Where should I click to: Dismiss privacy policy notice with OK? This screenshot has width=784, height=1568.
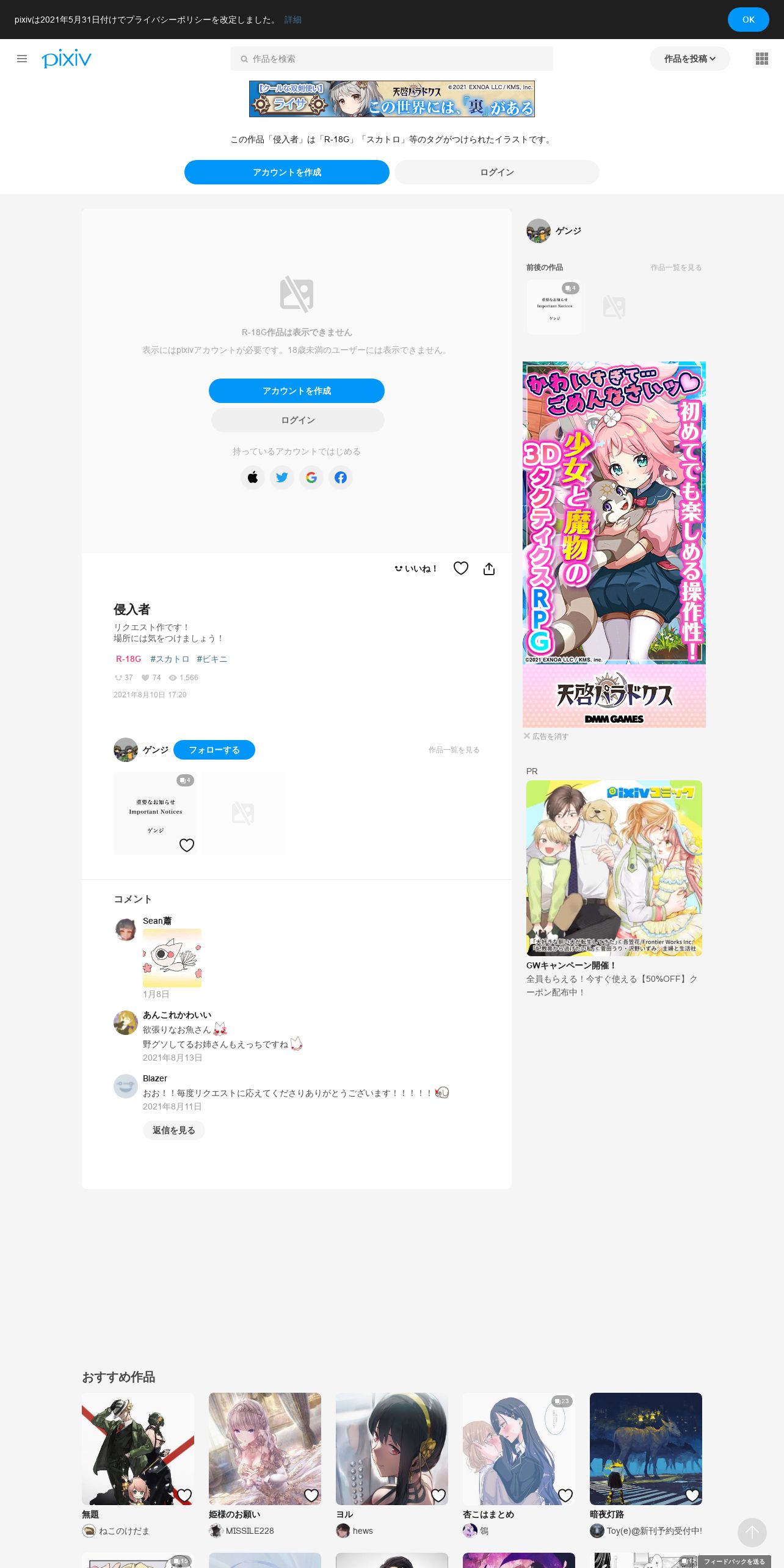[748, 20]
